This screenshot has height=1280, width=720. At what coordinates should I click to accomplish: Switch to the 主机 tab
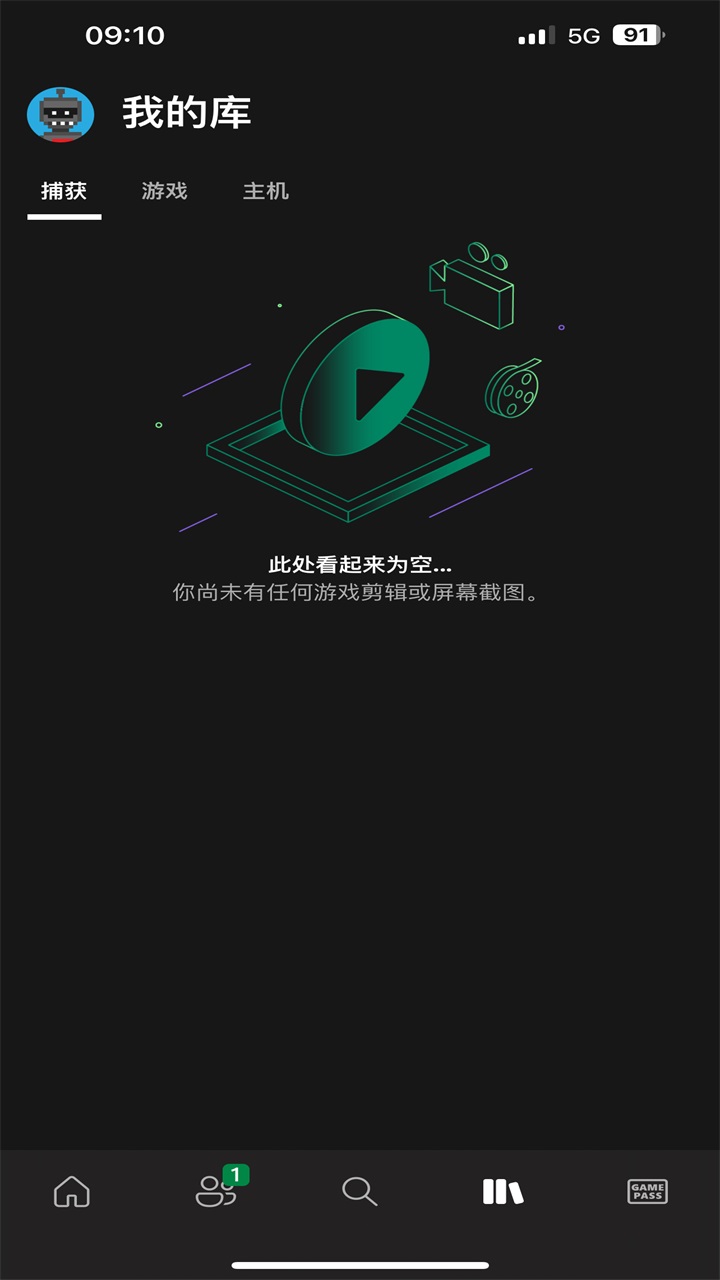tap(266, 191)
